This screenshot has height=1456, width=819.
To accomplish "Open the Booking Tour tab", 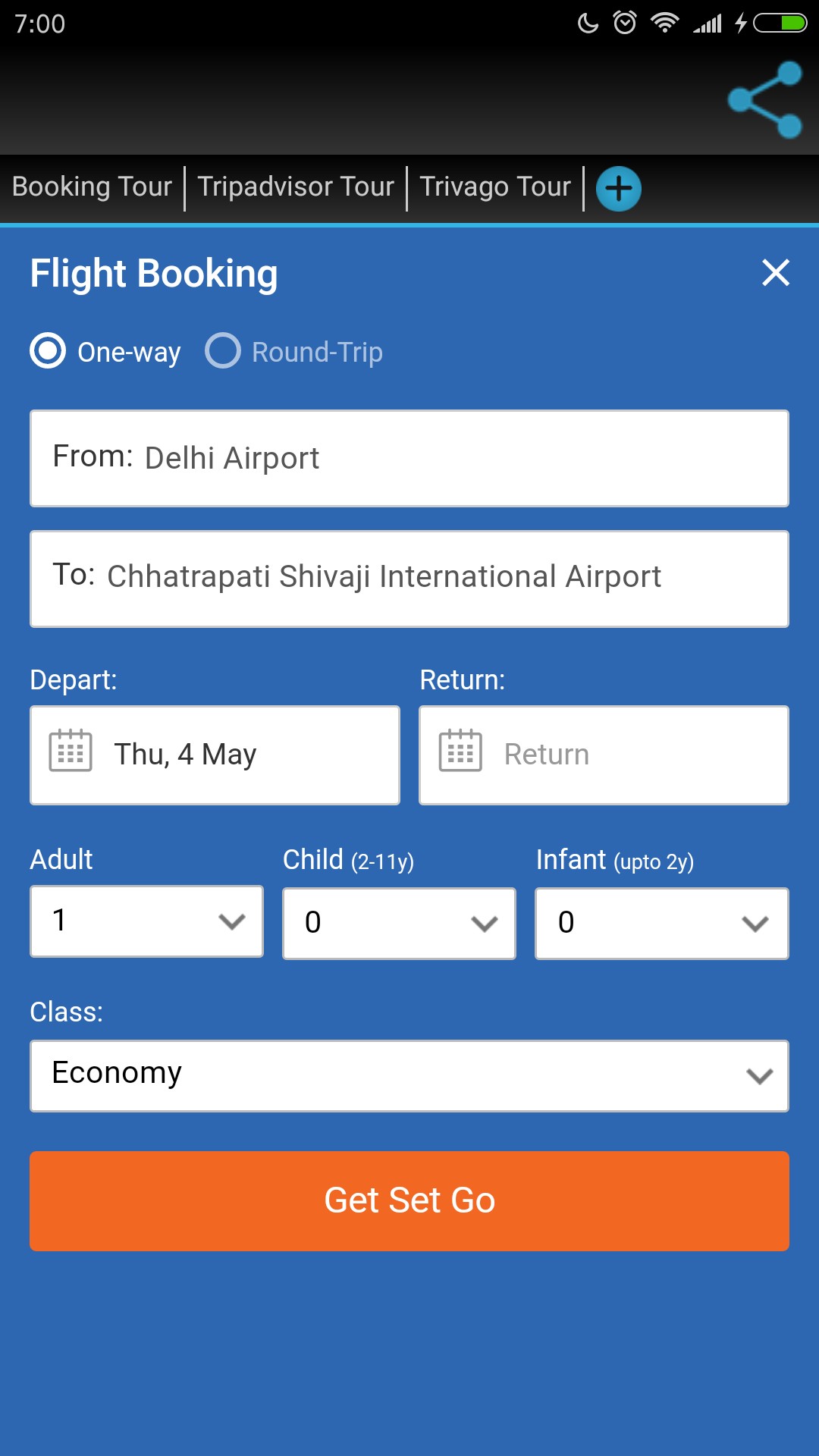I will pyautogui.click(x=92, y=187).
